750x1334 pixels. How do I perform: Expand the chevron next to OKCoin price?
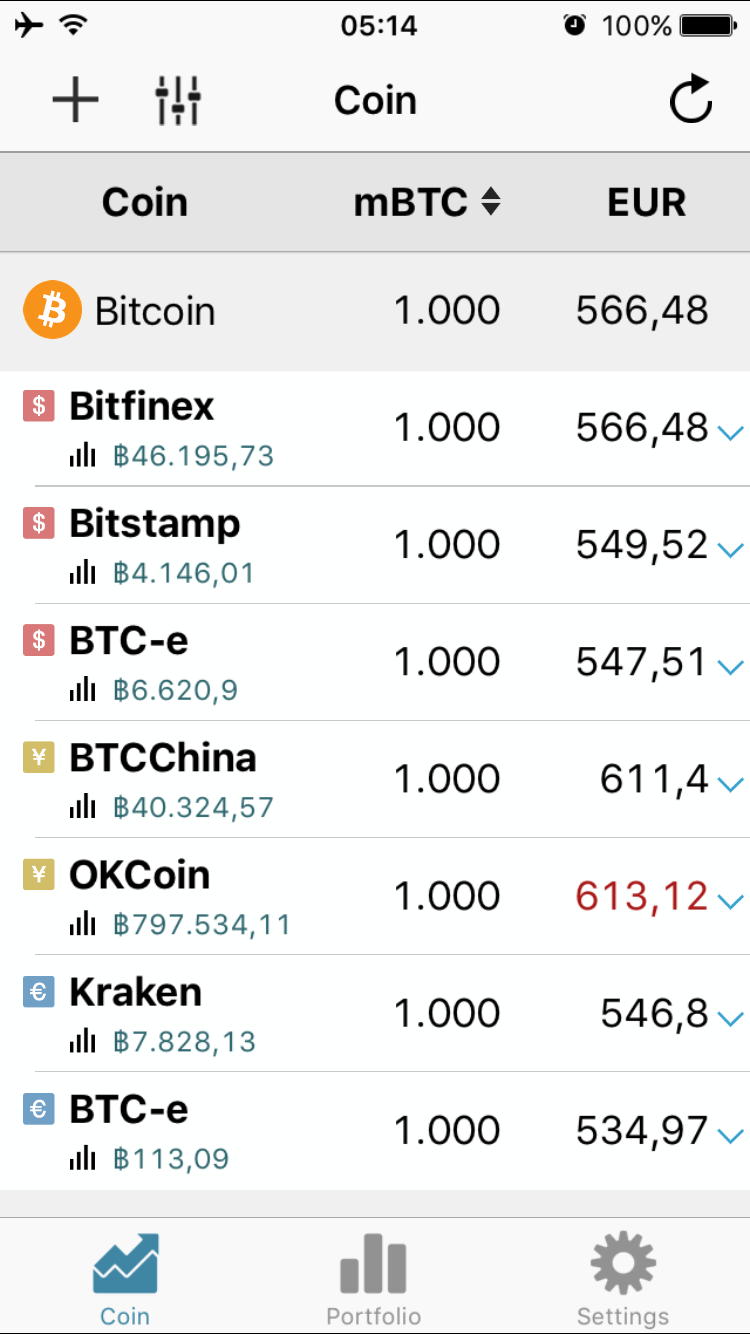(x=732, y=900)
